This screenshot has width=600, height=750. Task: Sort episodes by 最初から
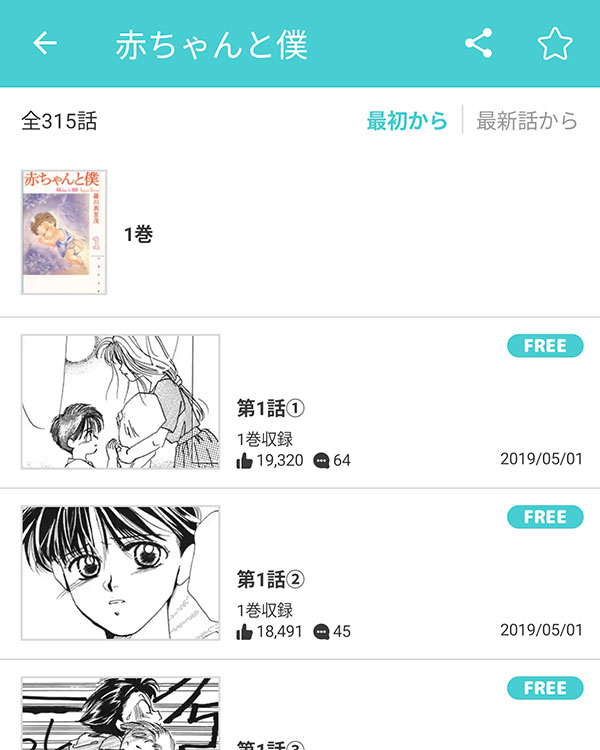406,121
